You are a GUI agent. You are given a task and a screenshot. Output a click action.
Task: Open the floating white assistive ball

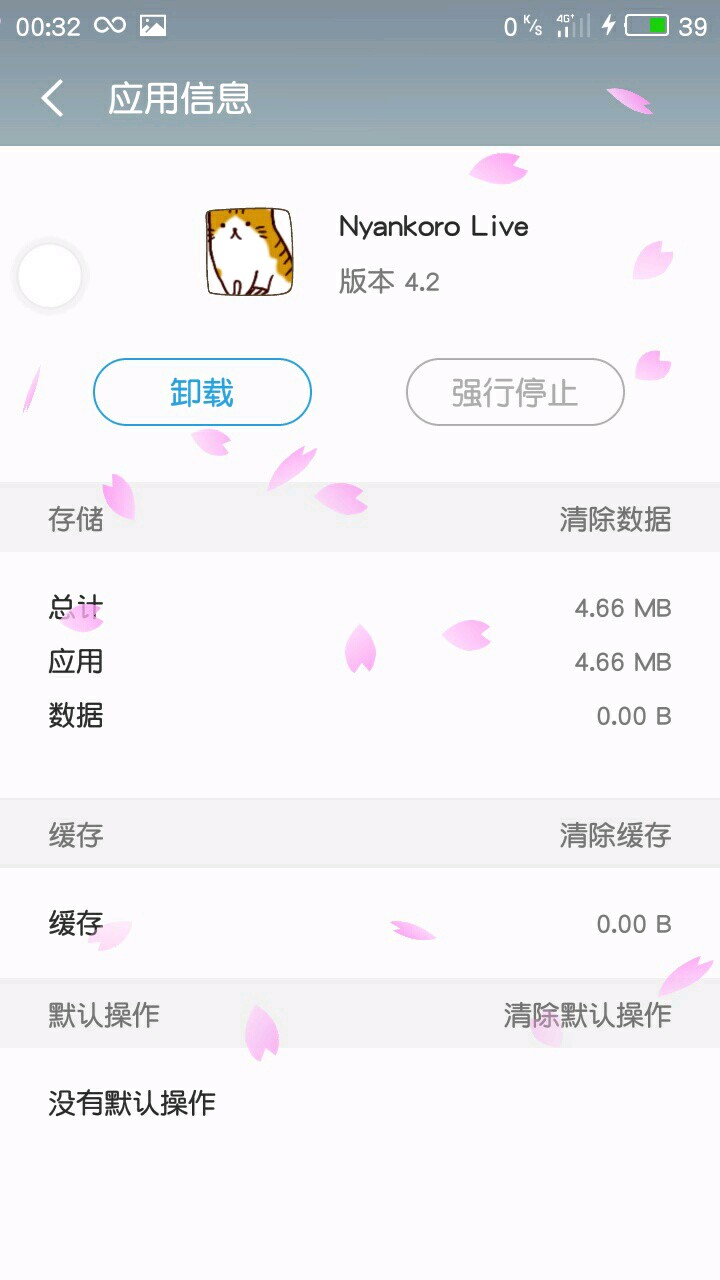(50, 275)
